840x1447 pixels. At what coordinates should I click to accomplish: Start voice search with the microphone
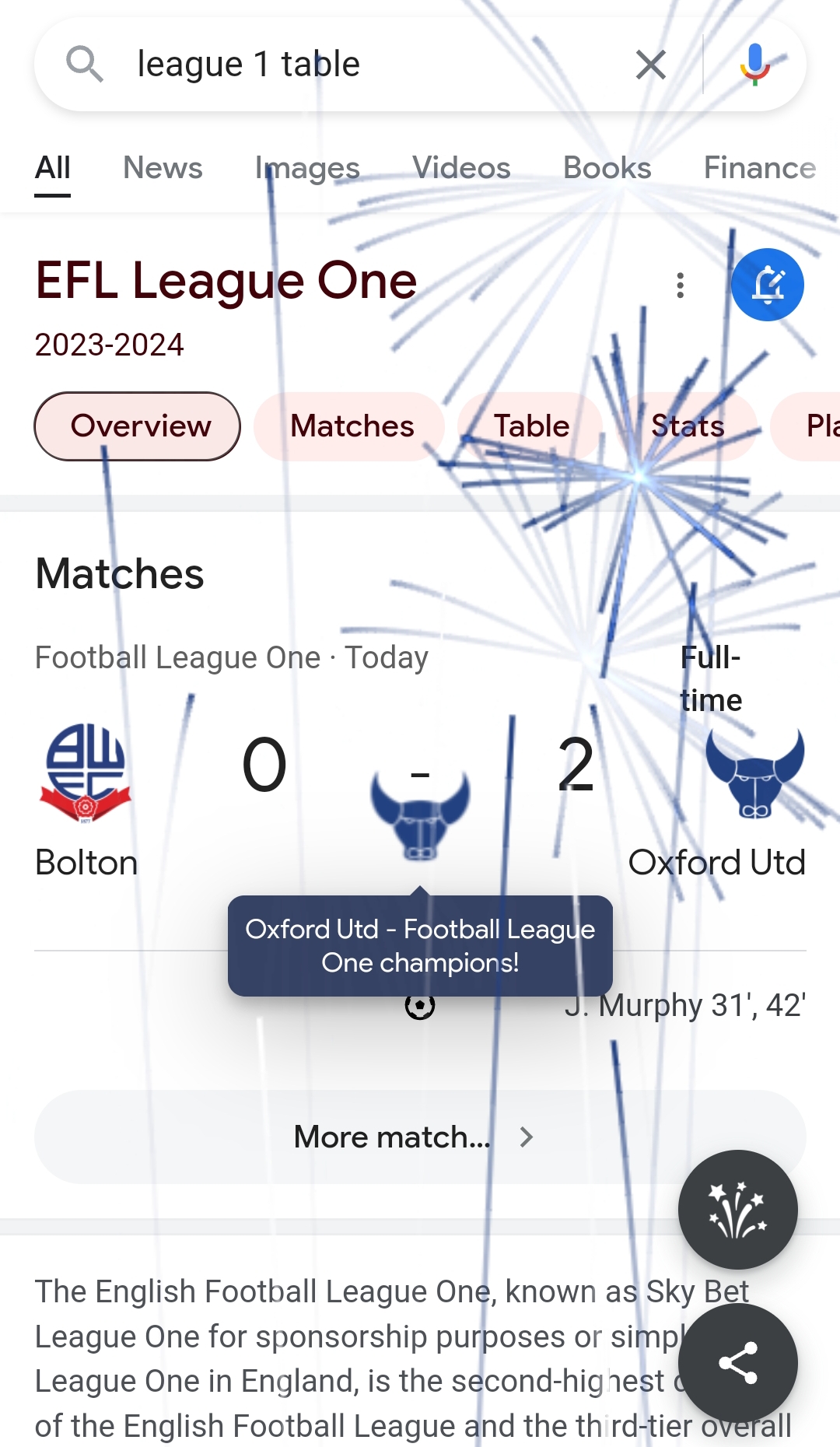[x=754, y=65]
